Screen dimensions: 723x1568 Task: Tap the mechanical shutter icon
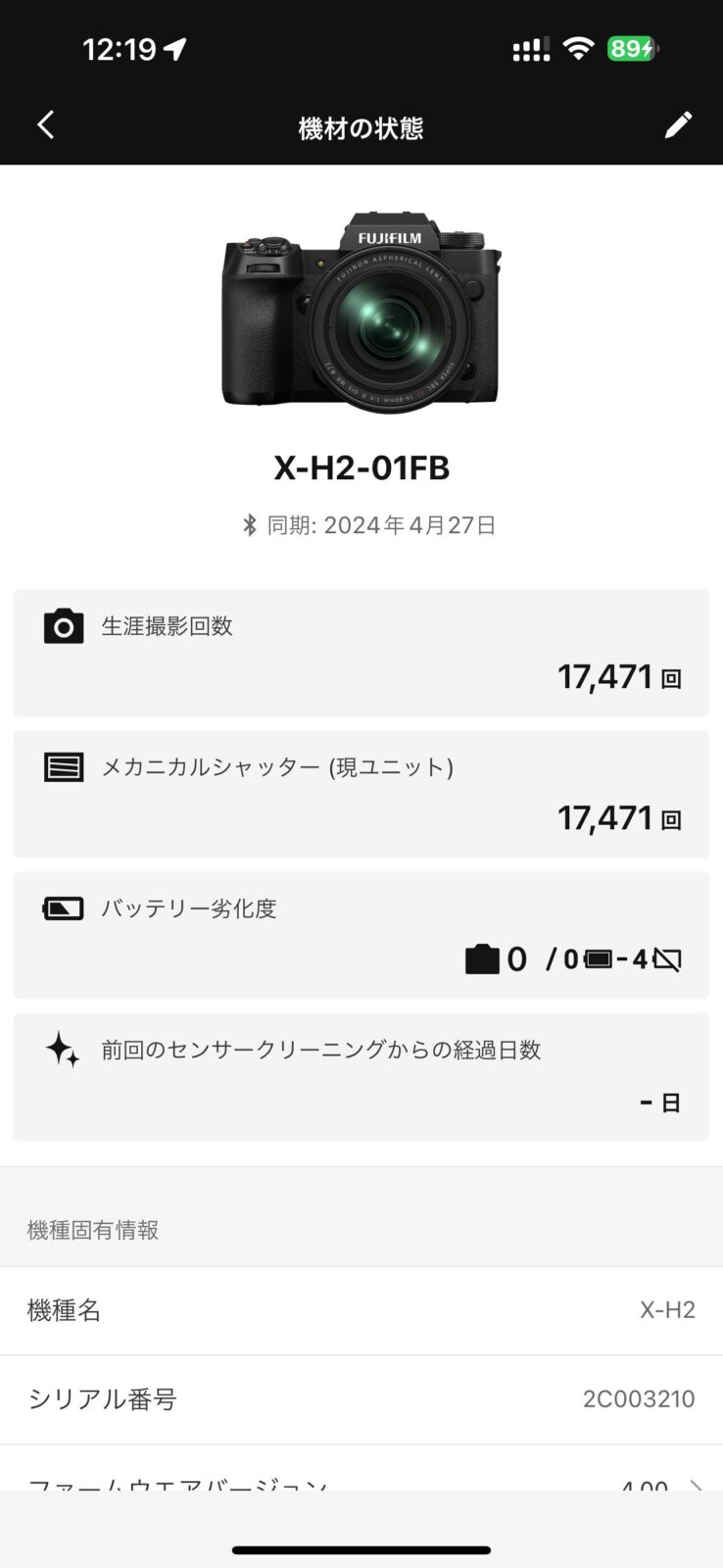point(63,767)
